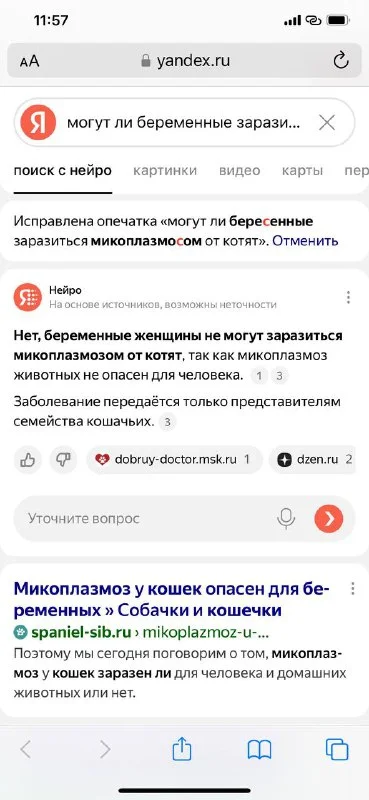
Task: Open the Микоплазмоз у кошек search result
Action: click(172, 599)
